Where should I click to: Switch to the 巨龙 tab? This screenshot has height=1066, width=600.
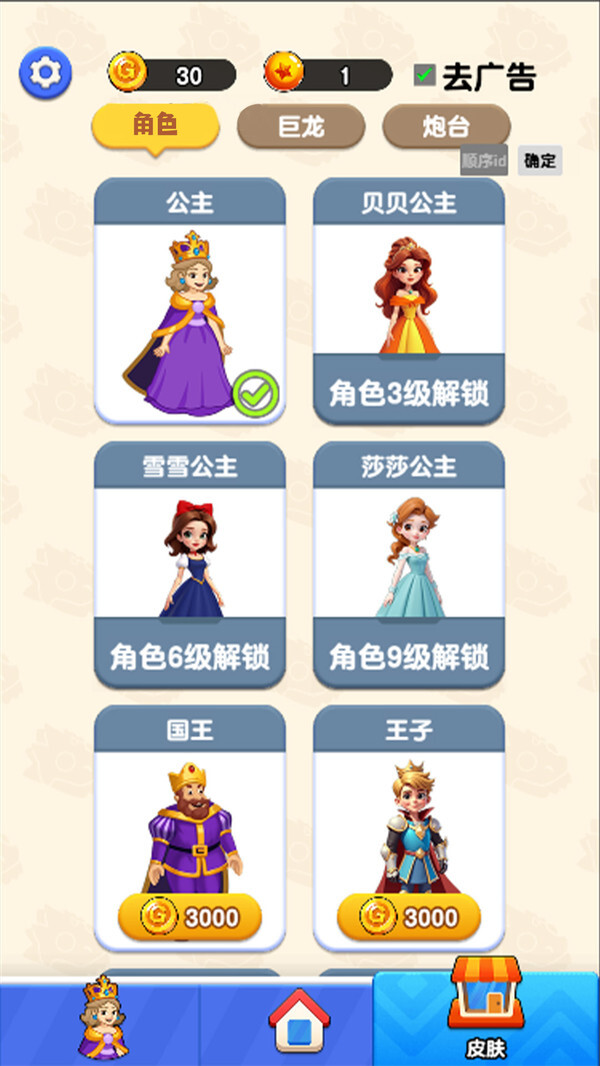[x=301, y=127]
